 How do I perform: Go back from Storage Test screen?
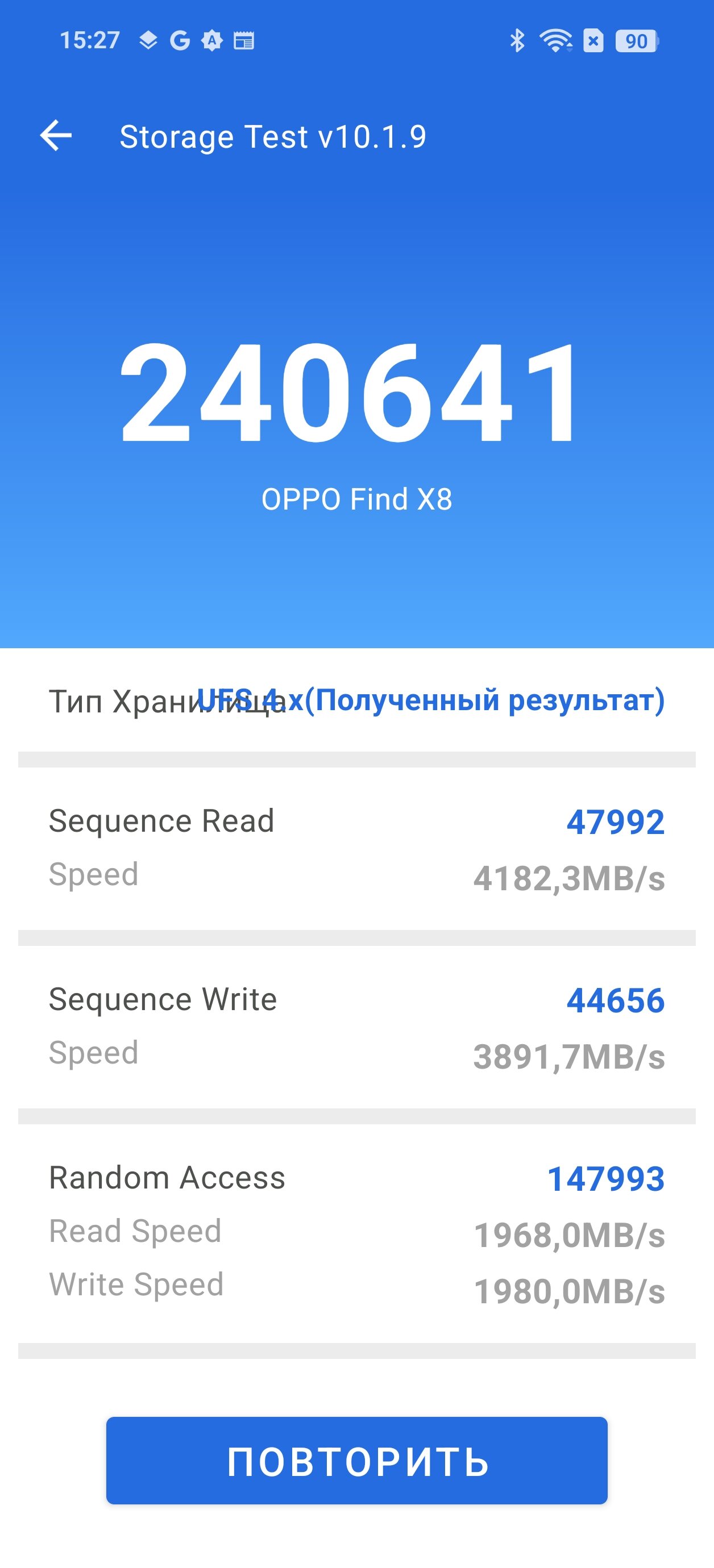point(56,135)
